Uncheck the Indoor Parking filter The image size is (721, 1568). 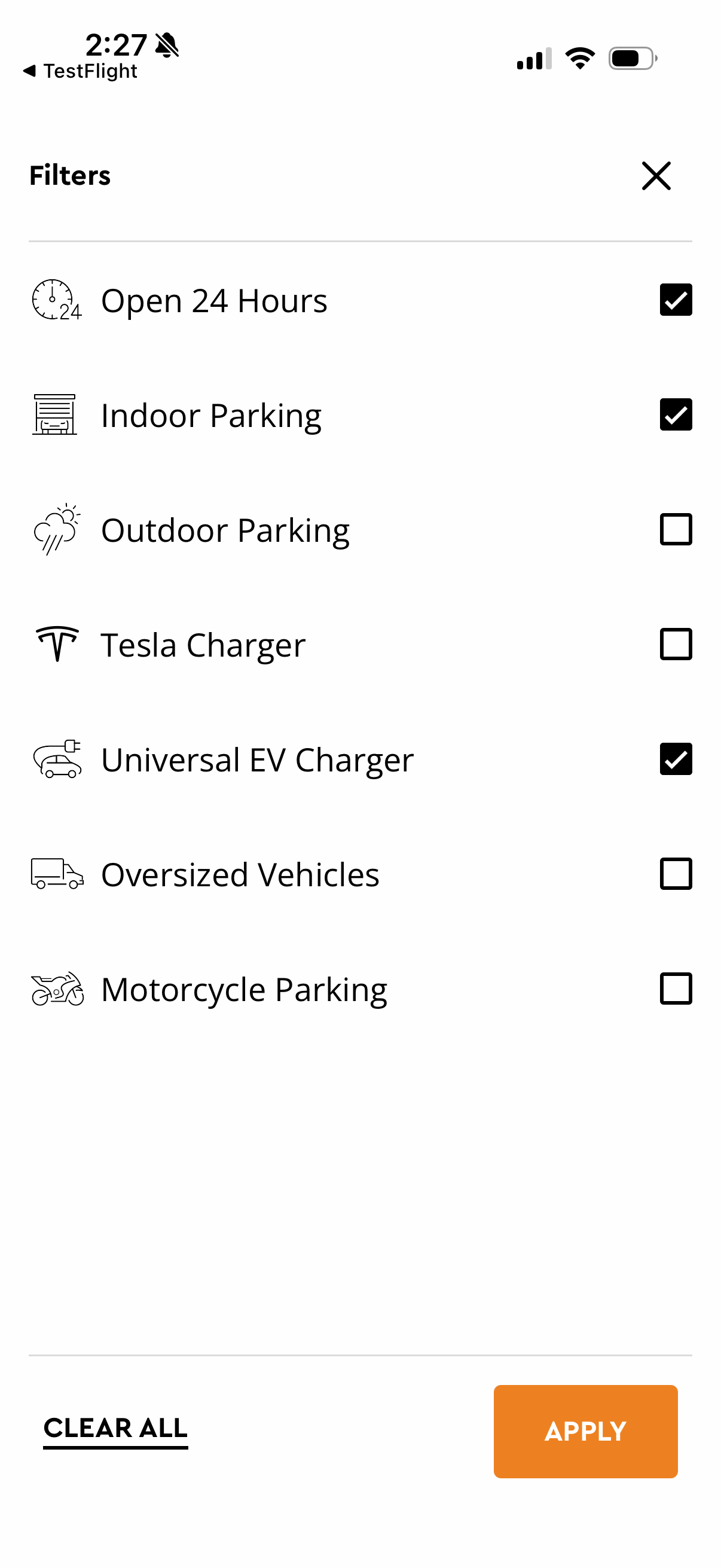click(676, 414)
